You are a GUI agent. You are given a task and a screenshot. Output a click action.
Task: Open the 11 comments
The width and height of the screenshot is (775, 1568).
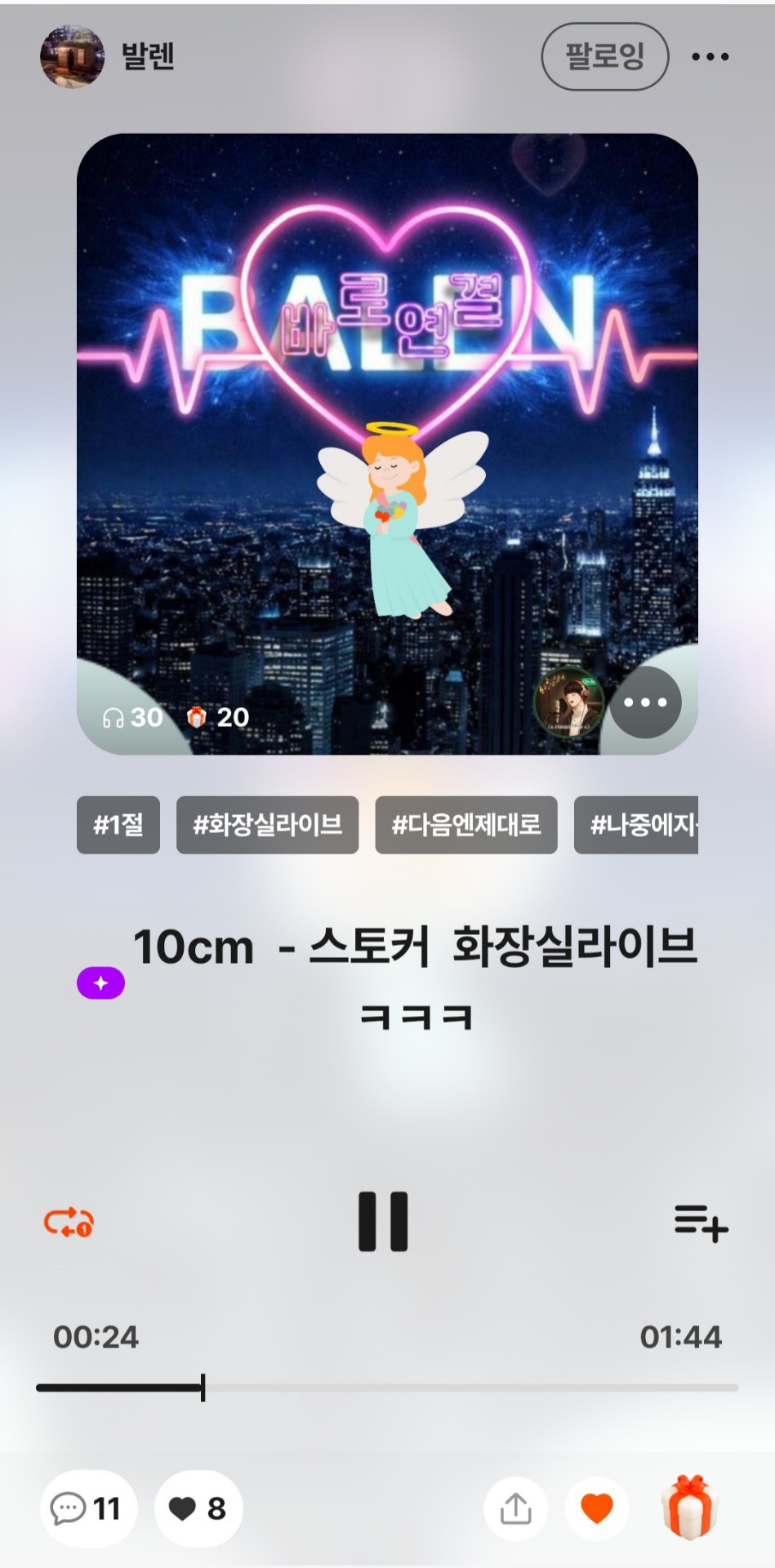(87, 1508)
